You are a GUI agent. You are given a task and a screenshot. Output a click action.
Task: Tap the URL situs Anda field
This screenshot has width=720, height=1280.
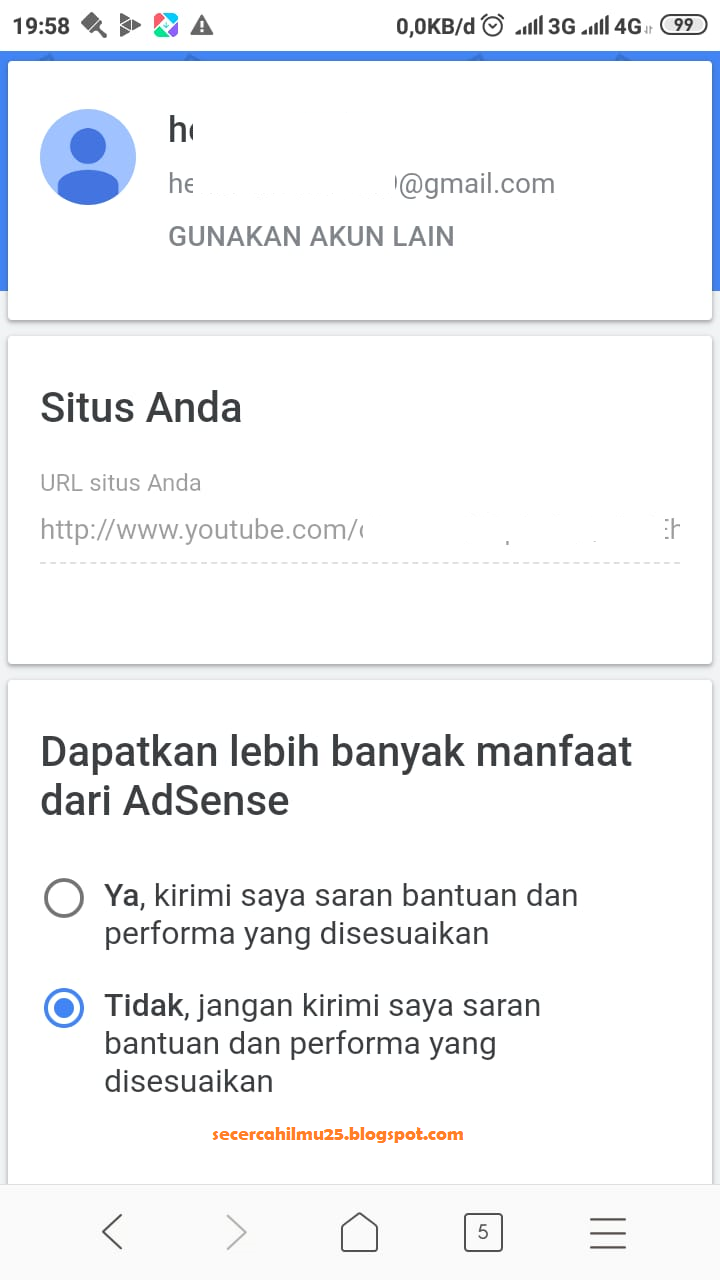360,530
